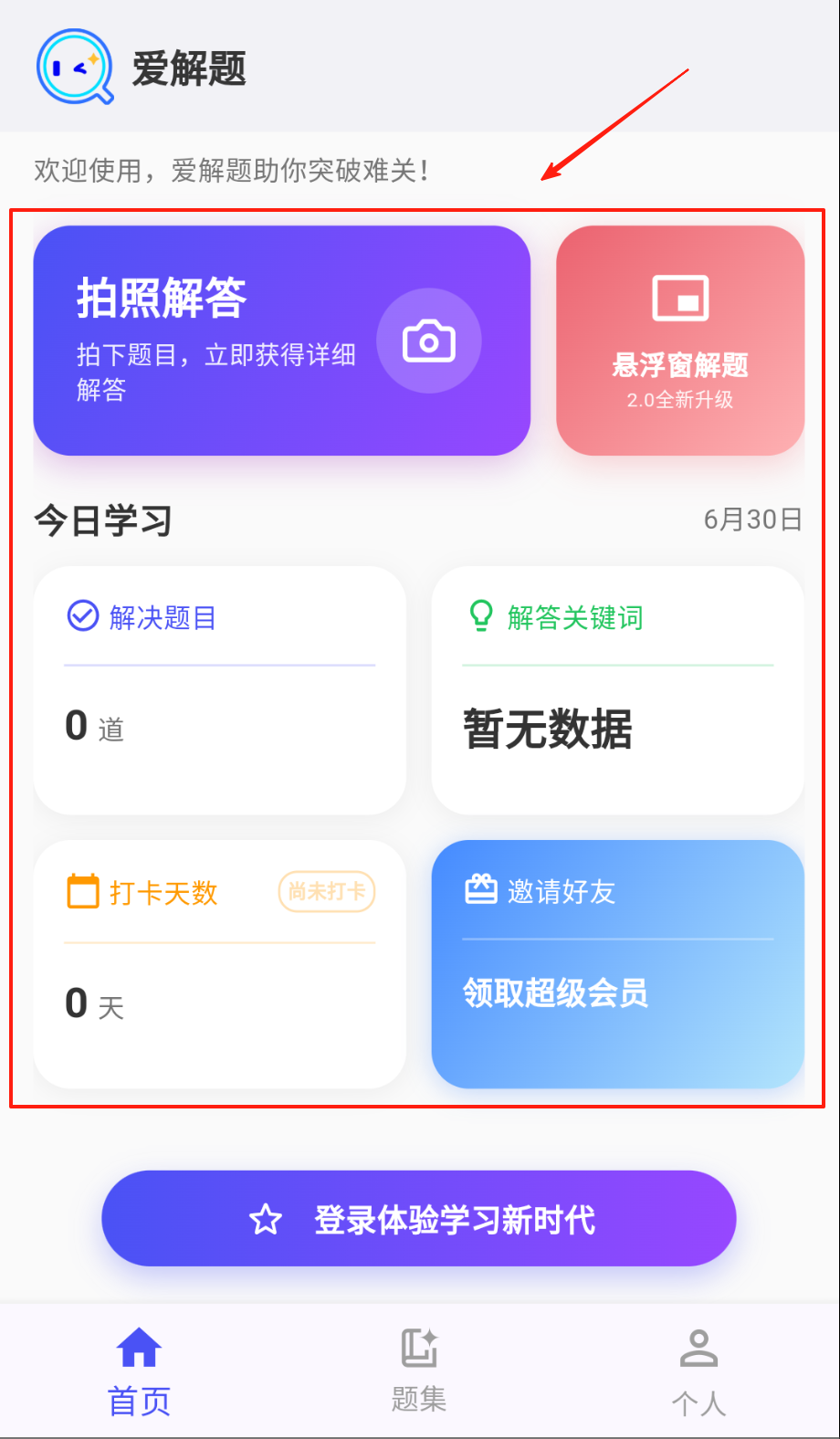The width and height of the screenshot is (840, 1439).
Task: Open the 拍照解答 photo solving card
Action: pyautogui.click(x=281, y=340)
